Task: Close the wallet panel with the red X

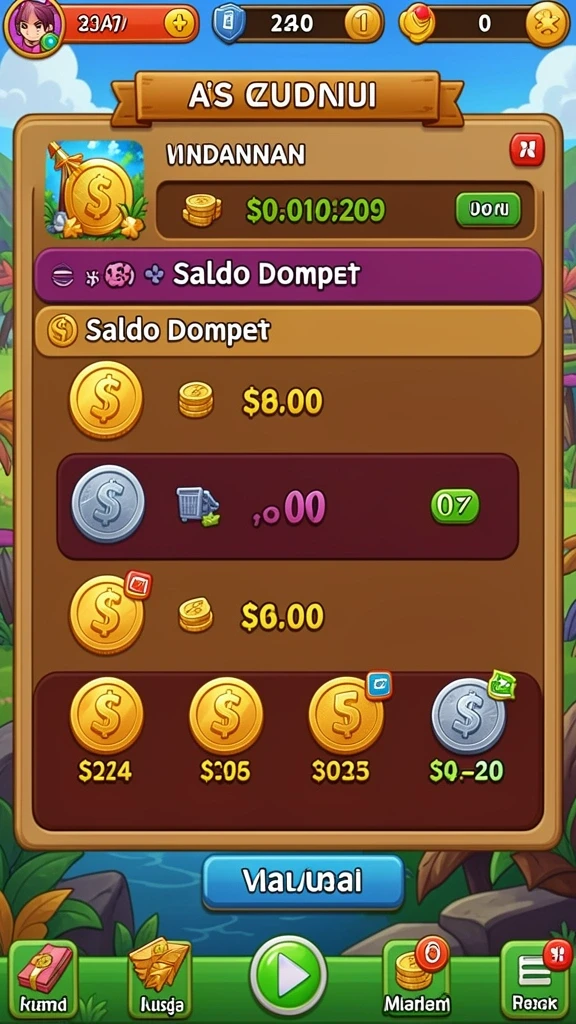Action: [x=526, y=150]
